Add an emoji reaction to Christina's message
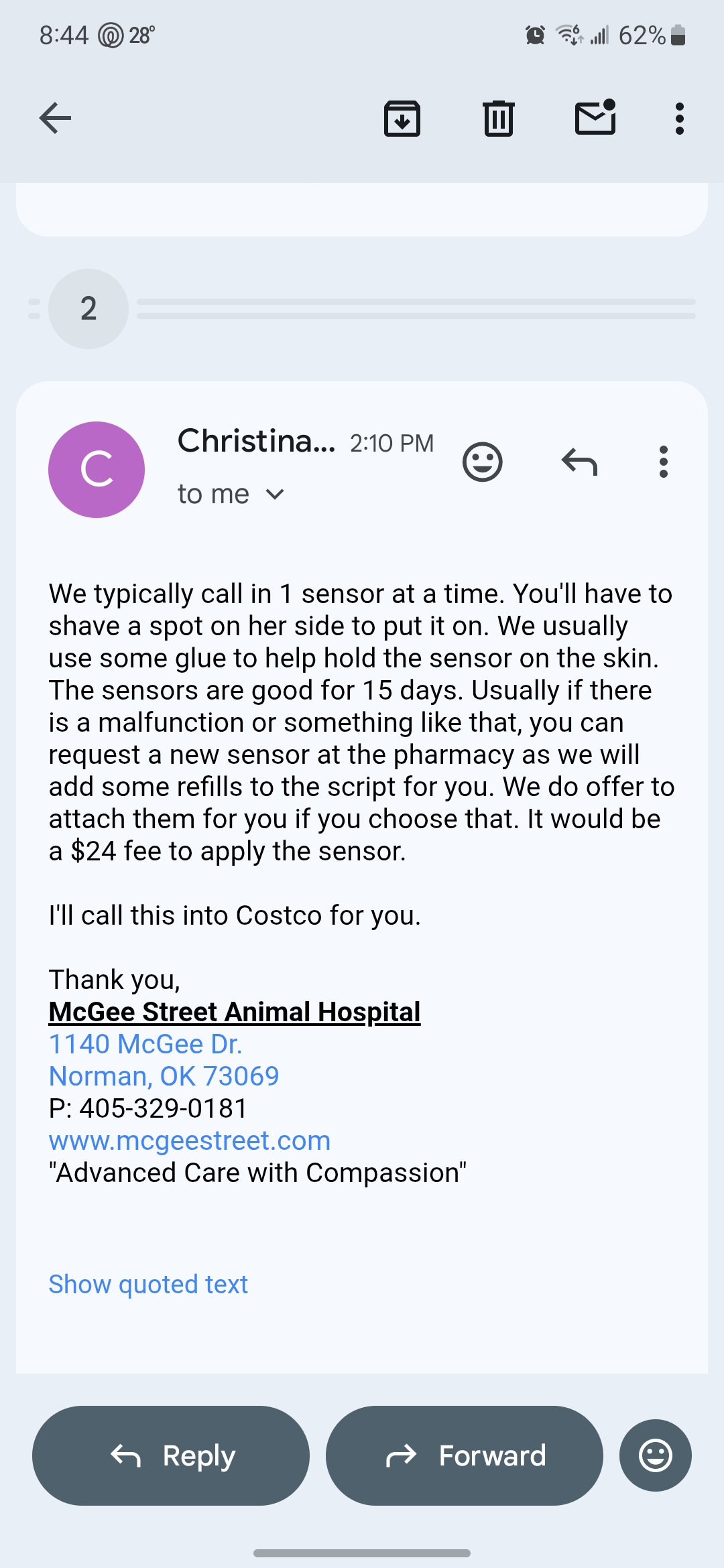 (484, 462)
